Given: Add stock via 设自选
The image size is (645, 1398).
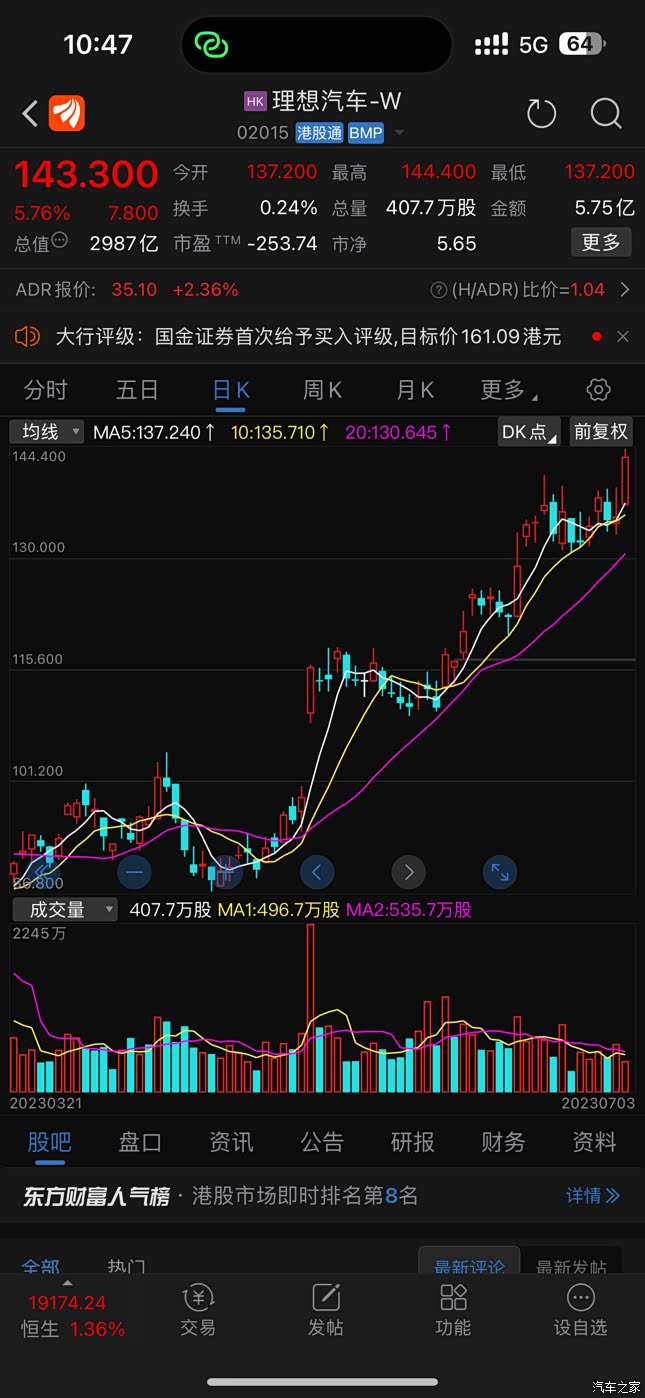Looking at the screenshot, I should pos(580,1311).
